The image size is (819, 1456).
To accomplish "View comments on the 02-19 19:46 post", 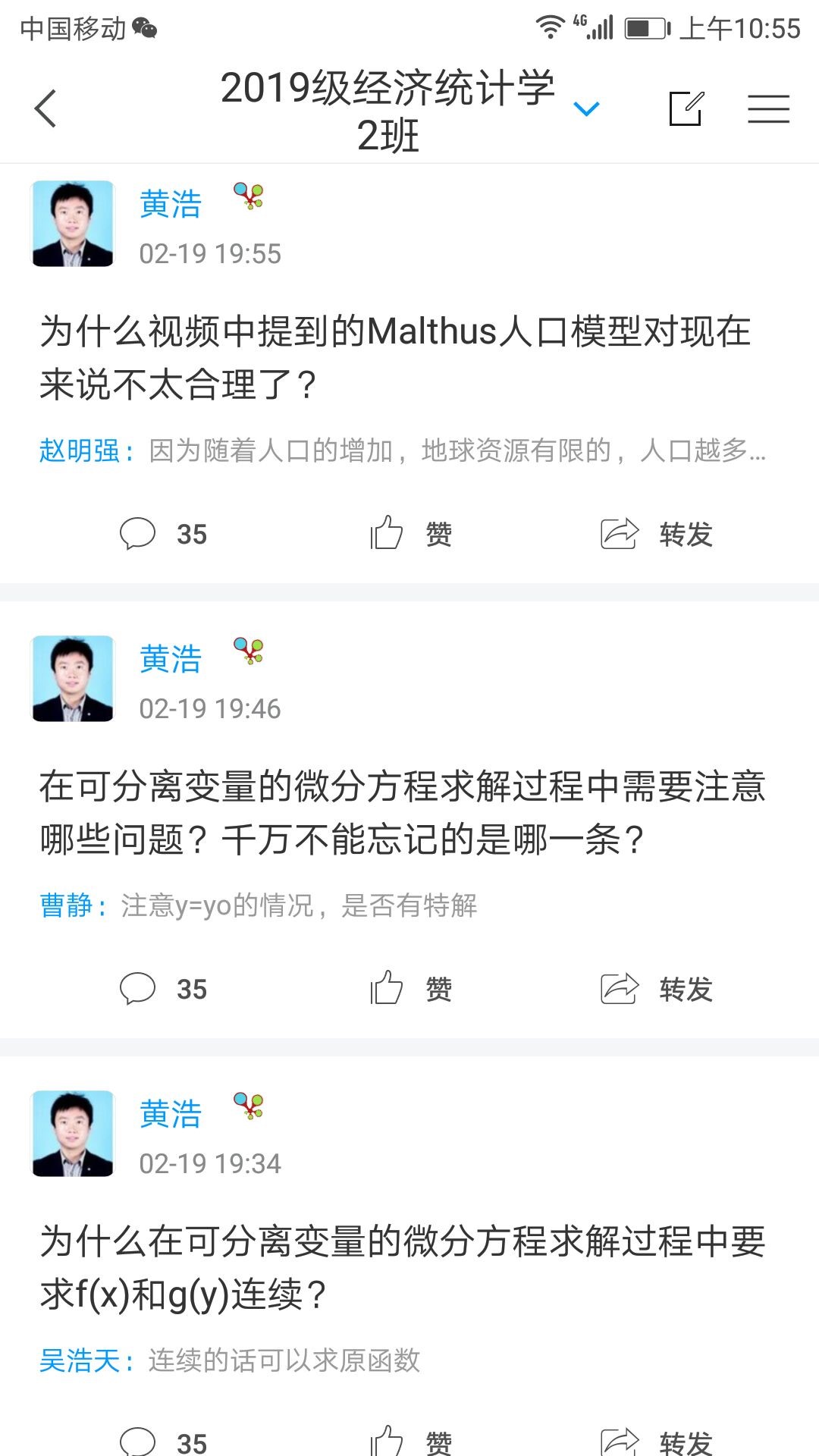I will point(163,989).
